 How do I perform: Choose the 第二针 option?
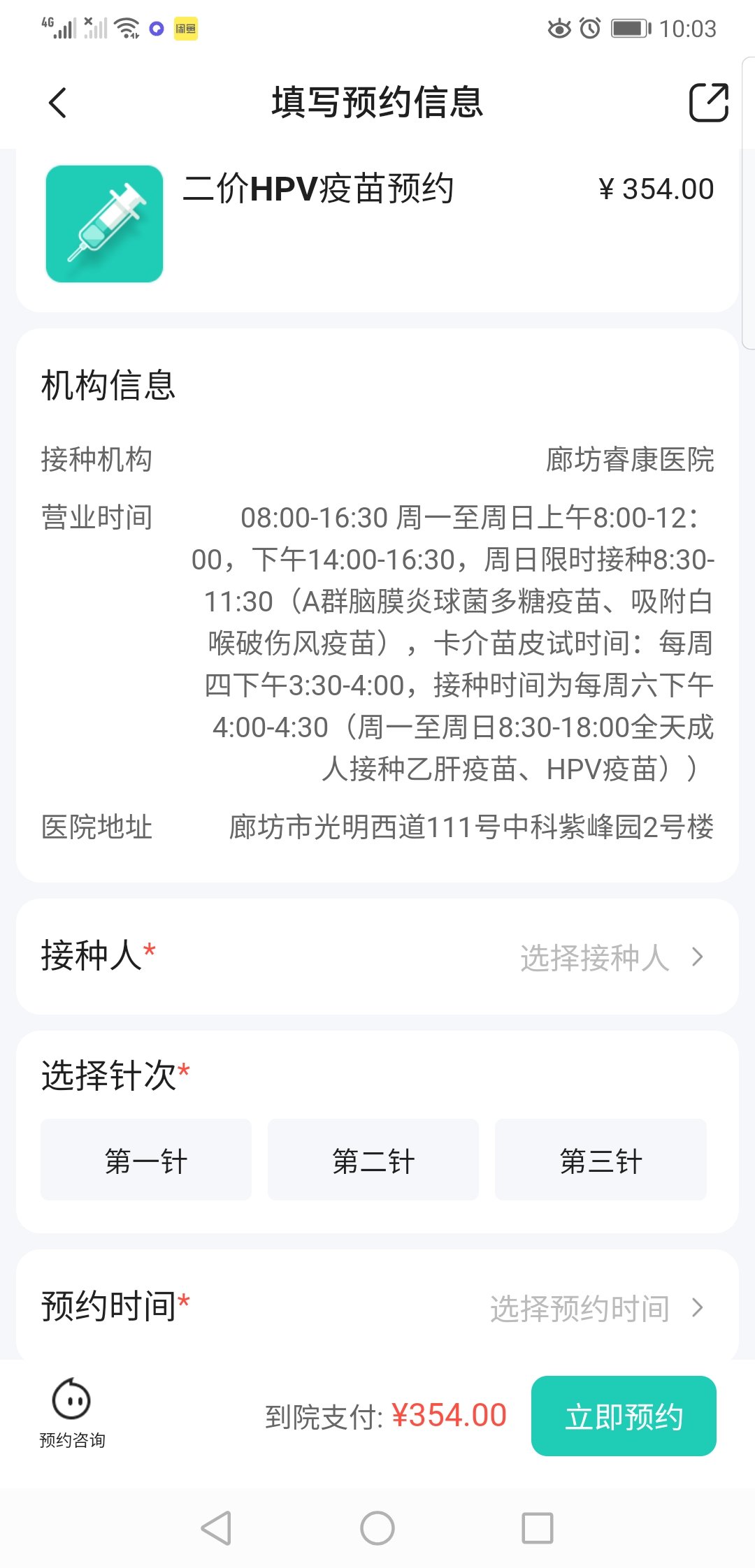pos(373,1160)
